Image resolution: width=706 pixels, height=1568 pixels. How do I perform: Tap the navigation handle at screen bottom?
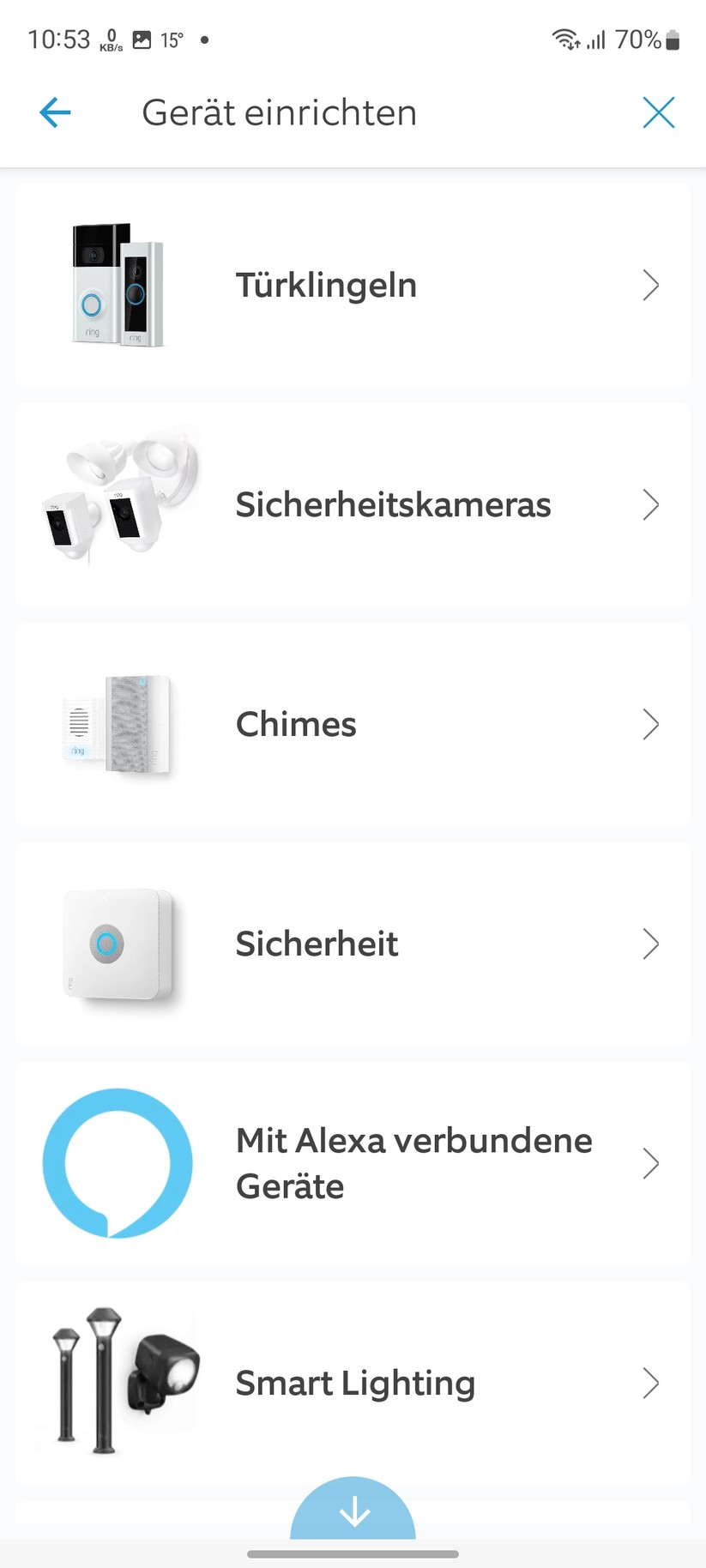353,1553
